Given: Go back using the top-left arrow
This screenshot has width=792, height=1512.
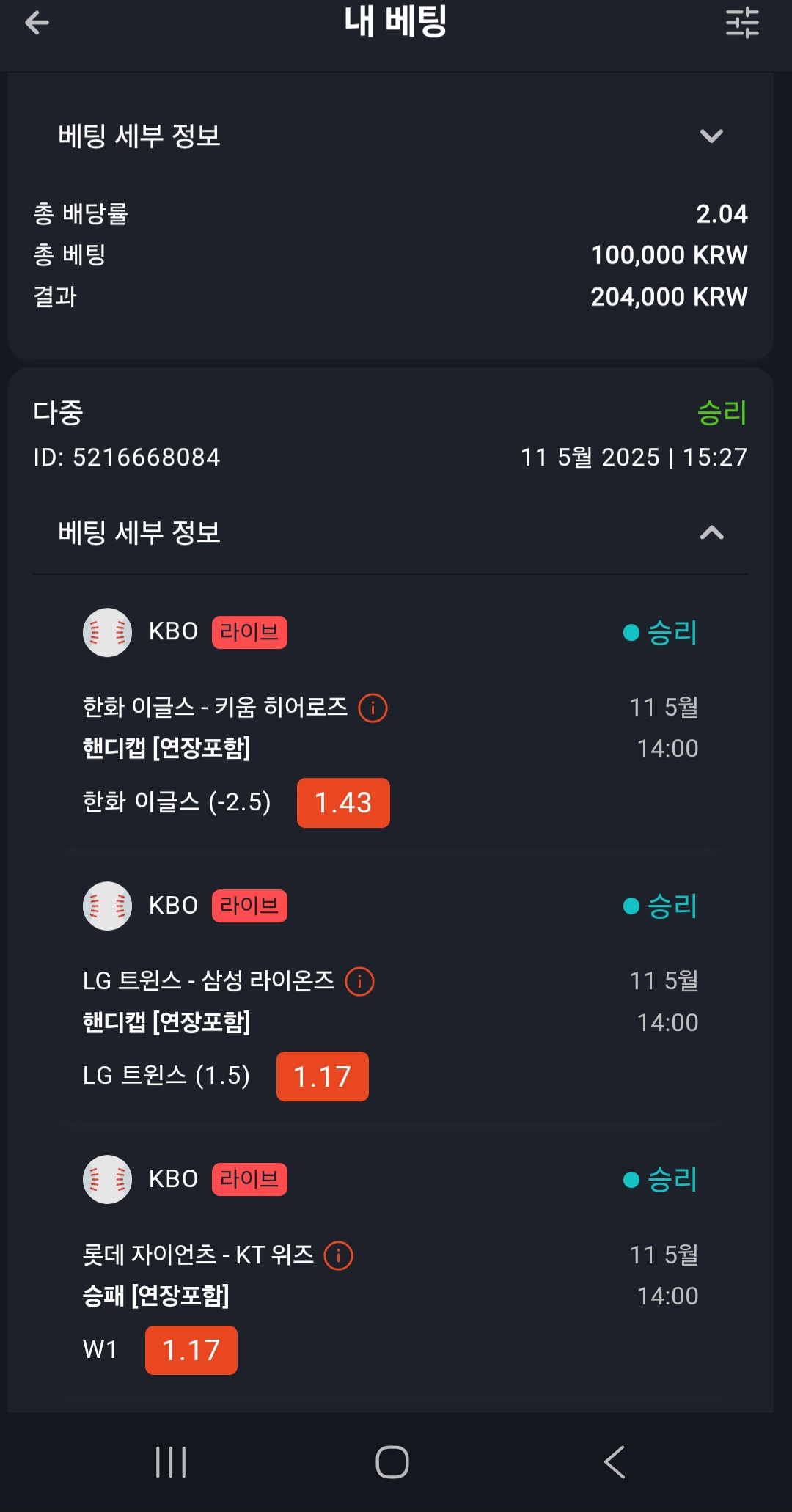Looking at the screenshot, I should point(37,23).
